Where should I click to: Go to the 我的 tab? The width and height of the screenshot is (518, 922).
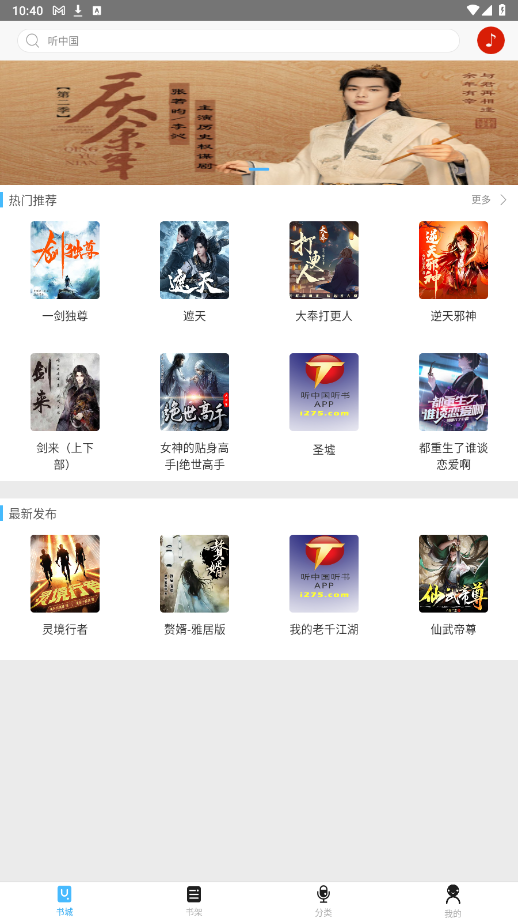453,901
